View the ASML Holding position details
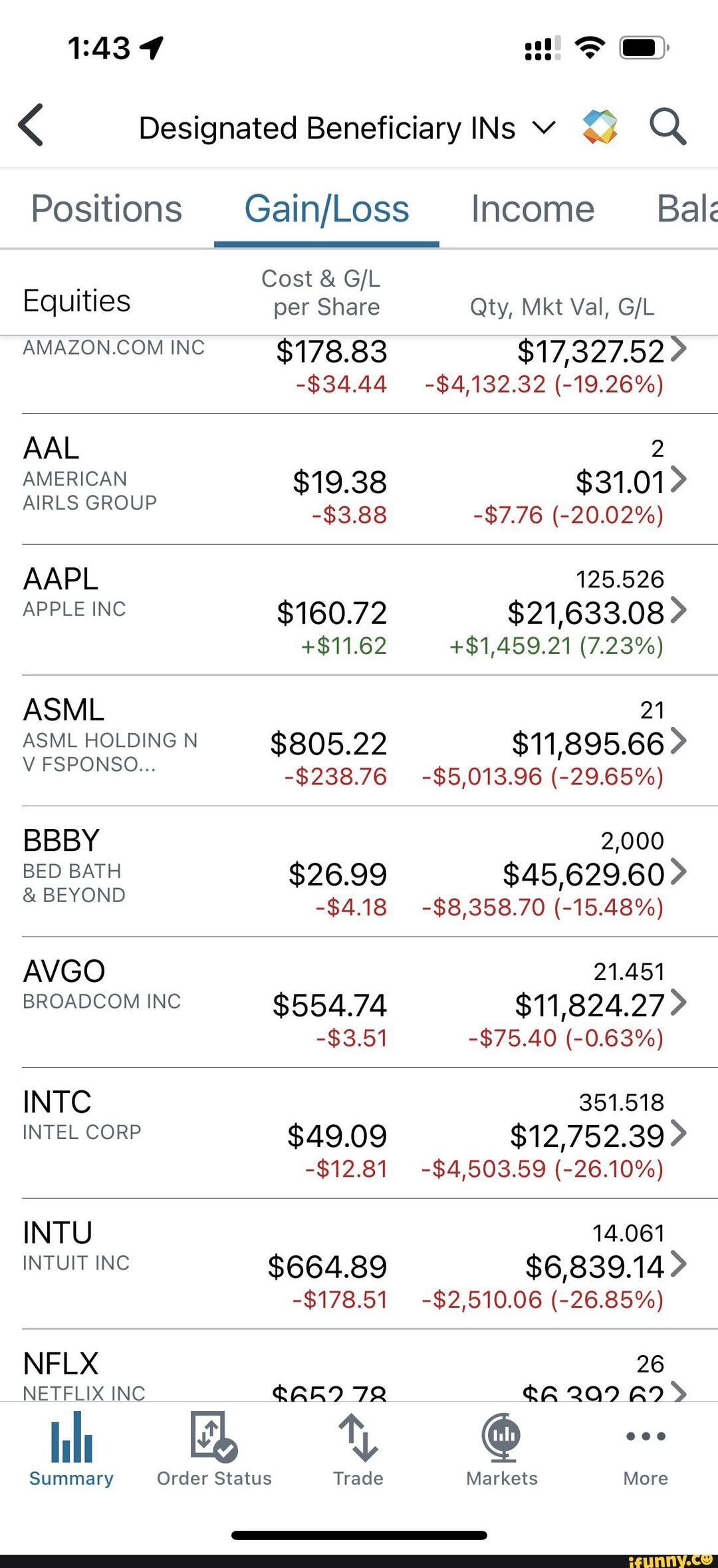This screenshot has width=718, height=1568. tap(359, 742)
